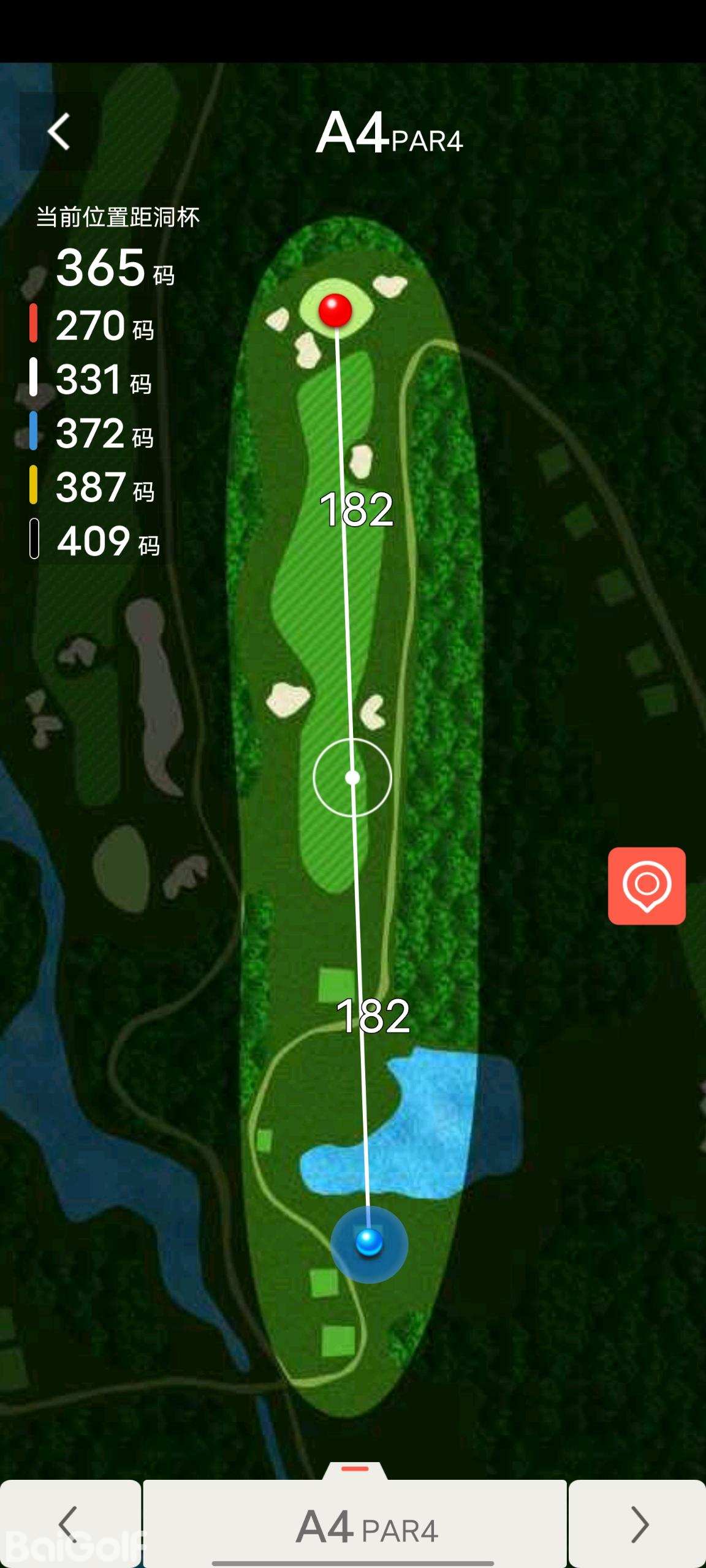Viewport: 706px width, 1568px height.
Task: Go back using the top-left arrow
Action: tap(59, 132)
